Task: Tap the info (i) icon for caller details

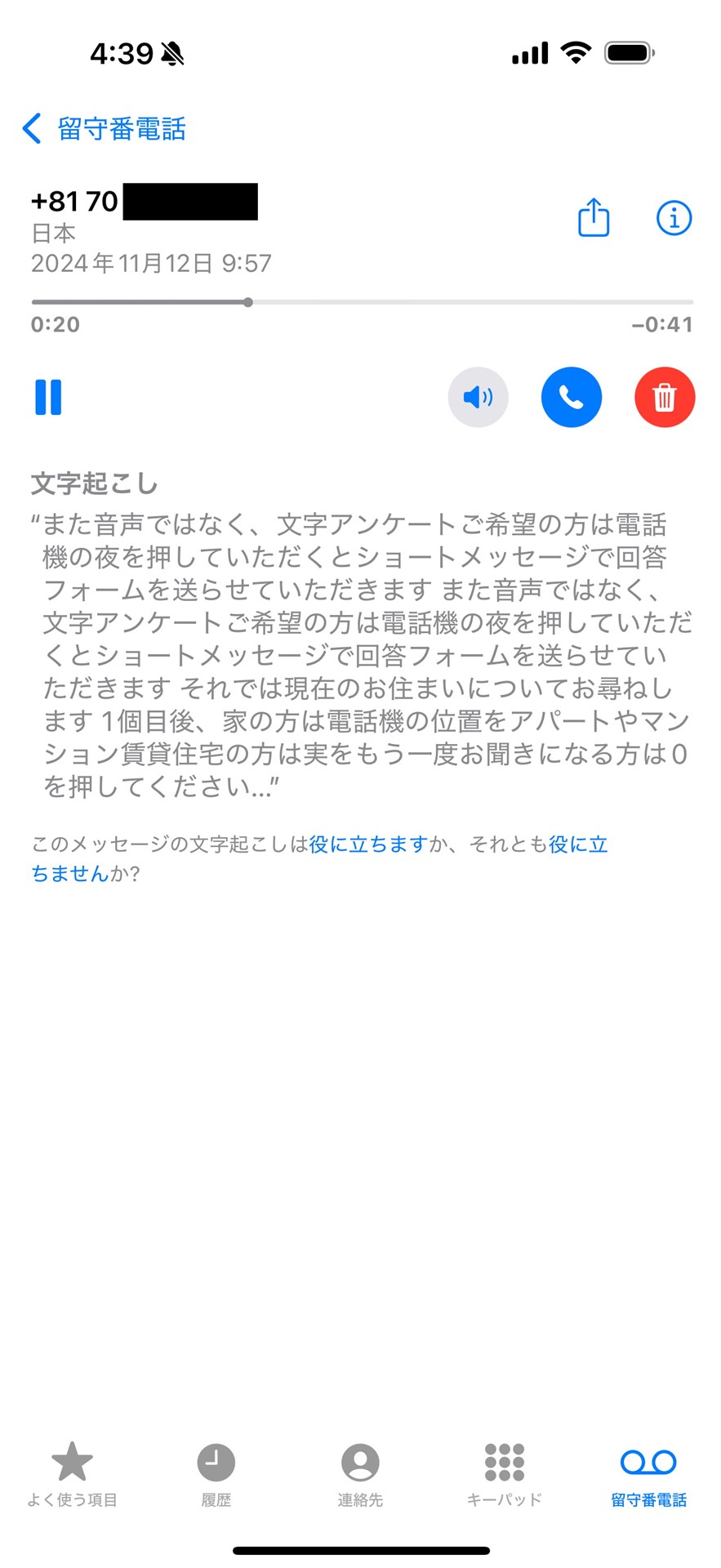Action: [x=674, y=218]
